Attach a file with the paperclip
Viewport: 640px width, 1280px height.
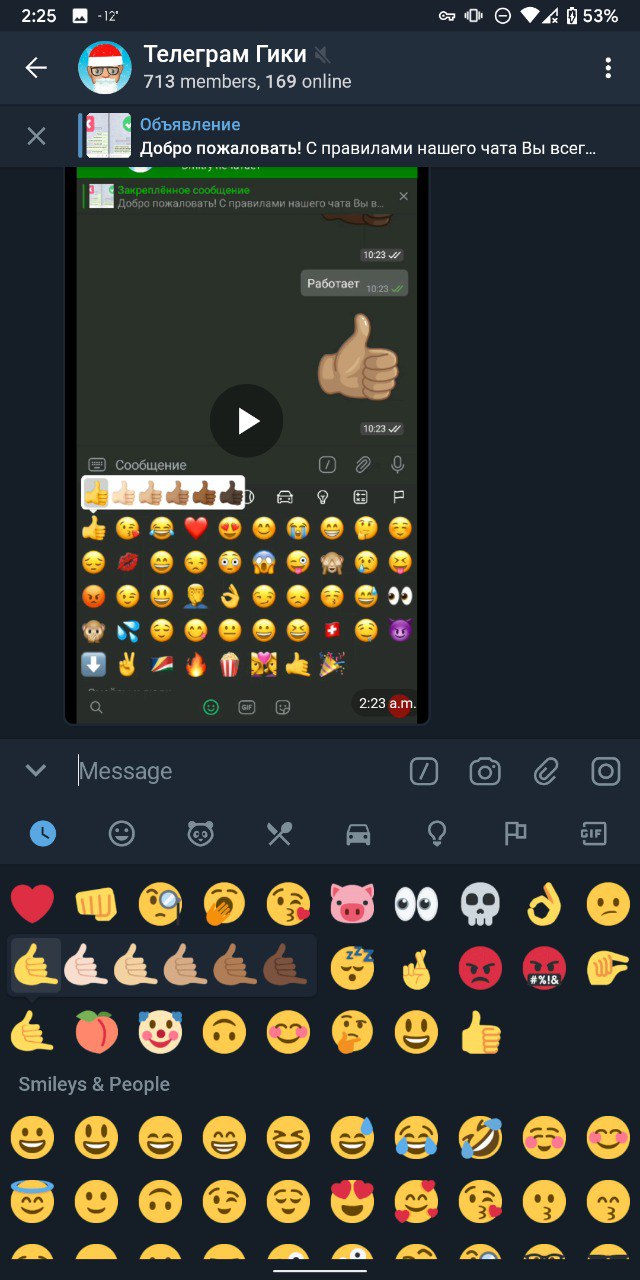pyautogui.click(x=545, y=771)
